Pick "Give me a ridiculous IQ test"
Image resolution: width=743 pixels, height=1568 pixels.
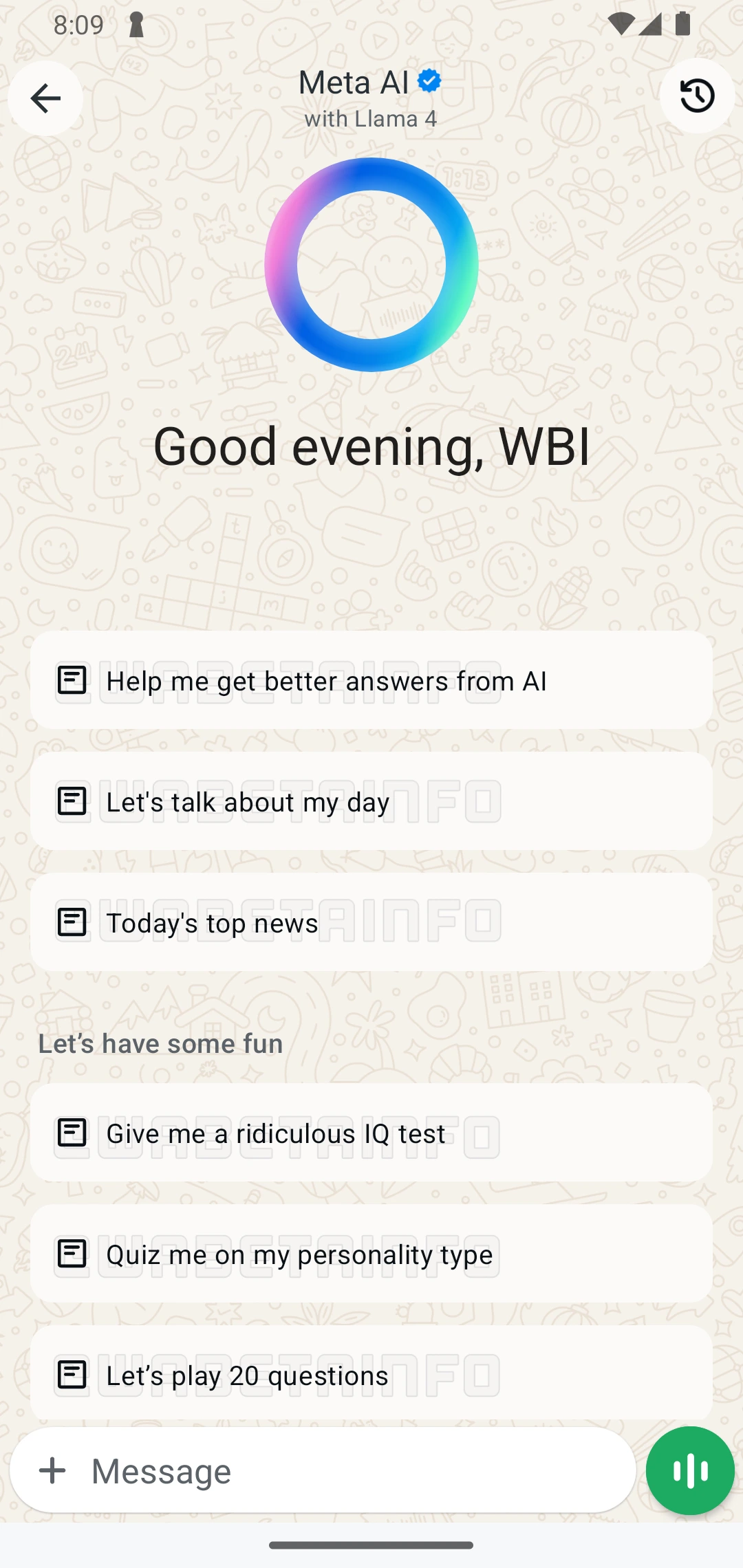coord(371,1133)
